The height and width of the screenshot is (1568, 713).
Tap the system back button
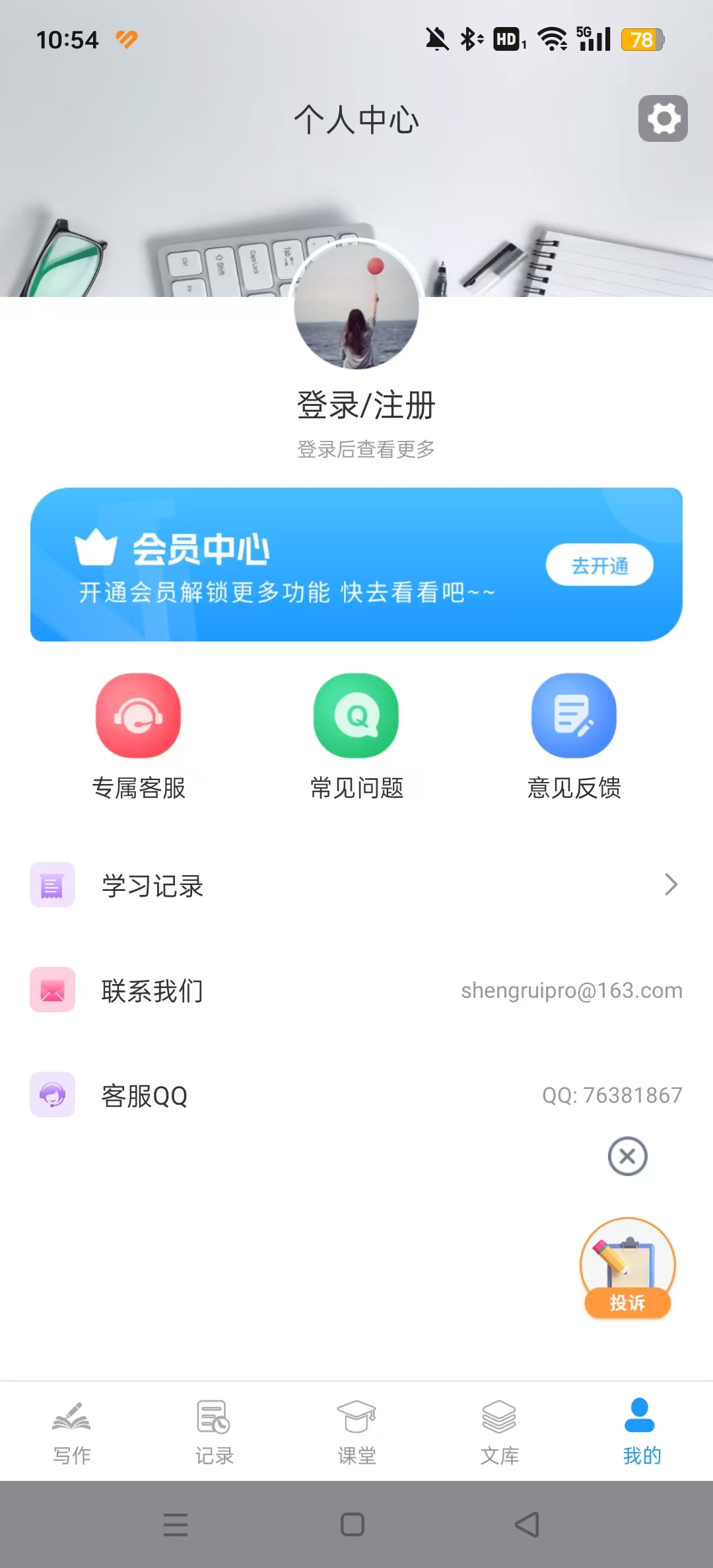[x=527, y=1524]
